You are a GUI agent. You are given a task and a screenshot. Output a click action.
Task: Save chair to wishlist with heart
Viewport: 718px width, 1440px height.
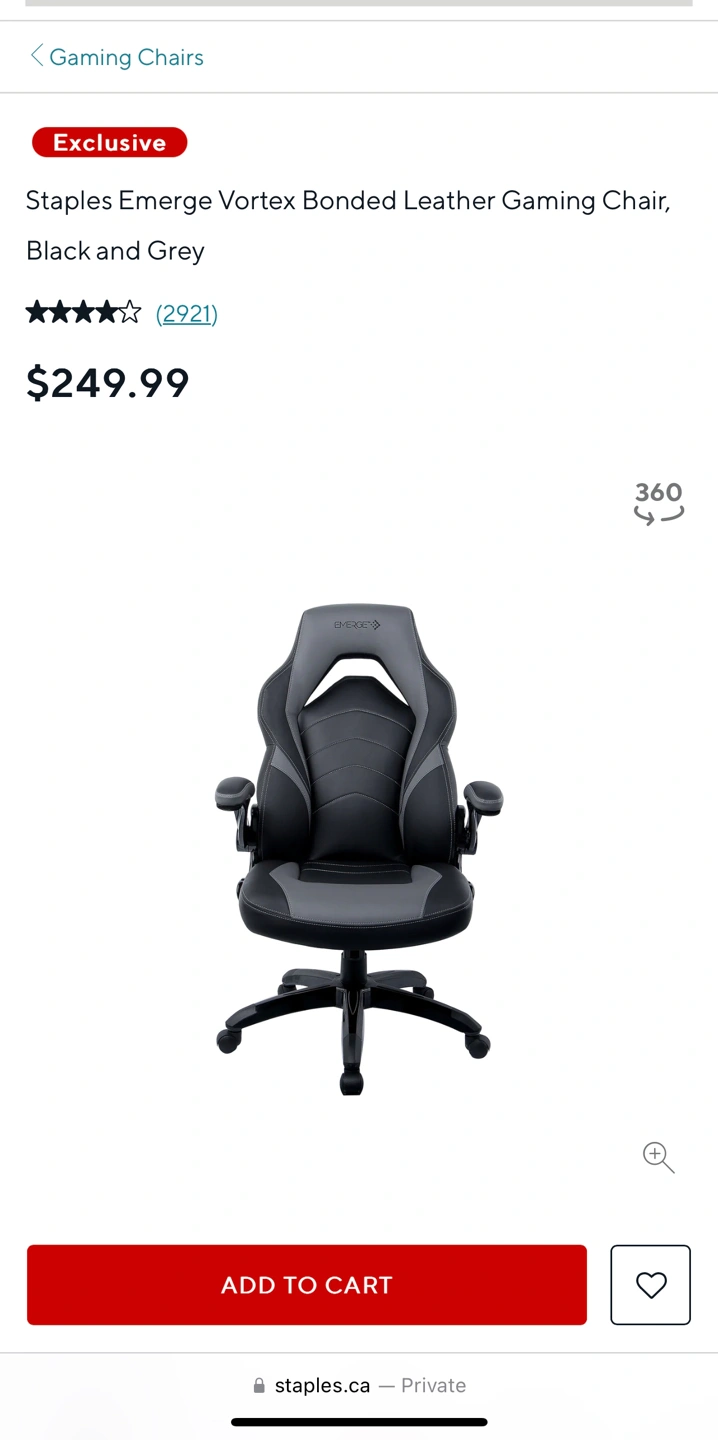[650, 1285]
